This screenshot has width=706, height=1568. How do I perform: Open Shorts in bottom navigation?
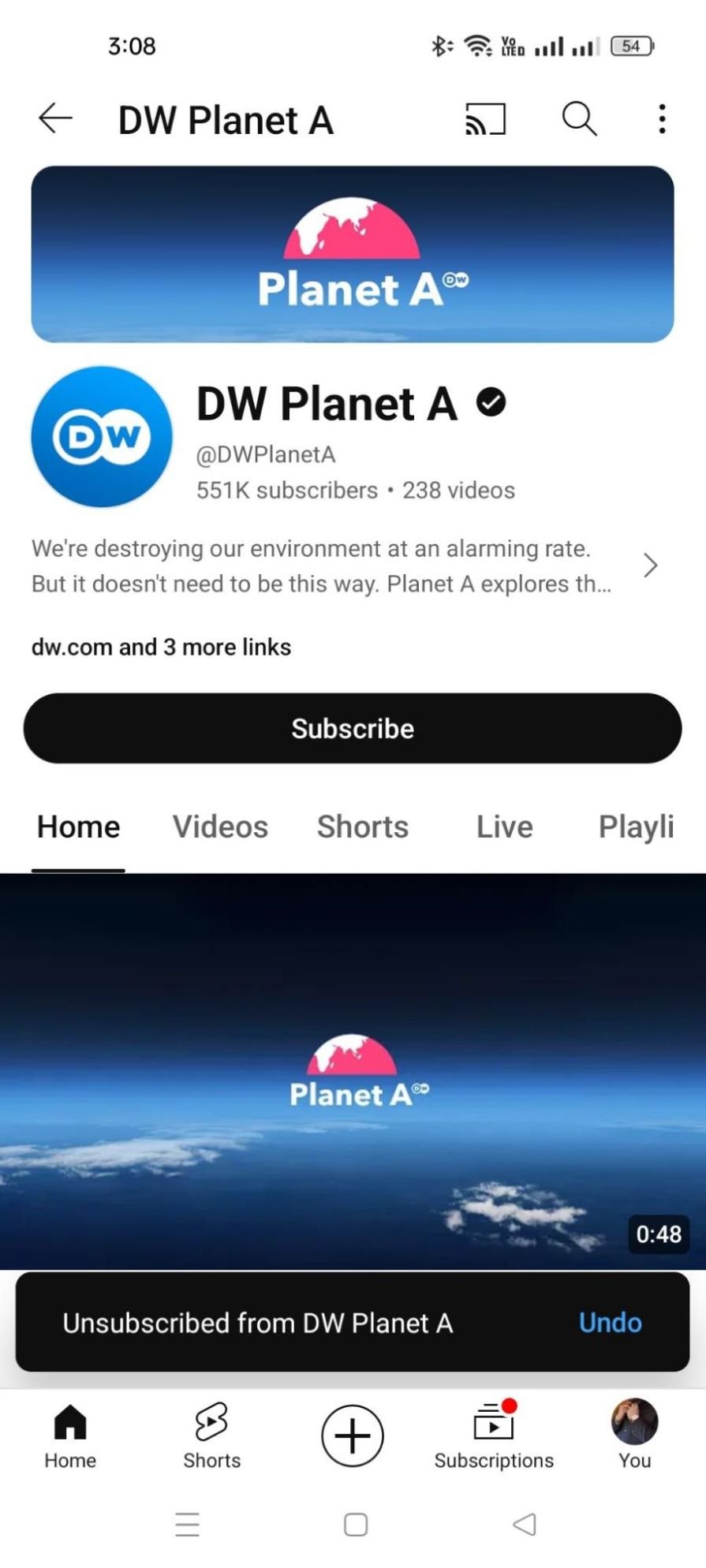pos(211,1436)
